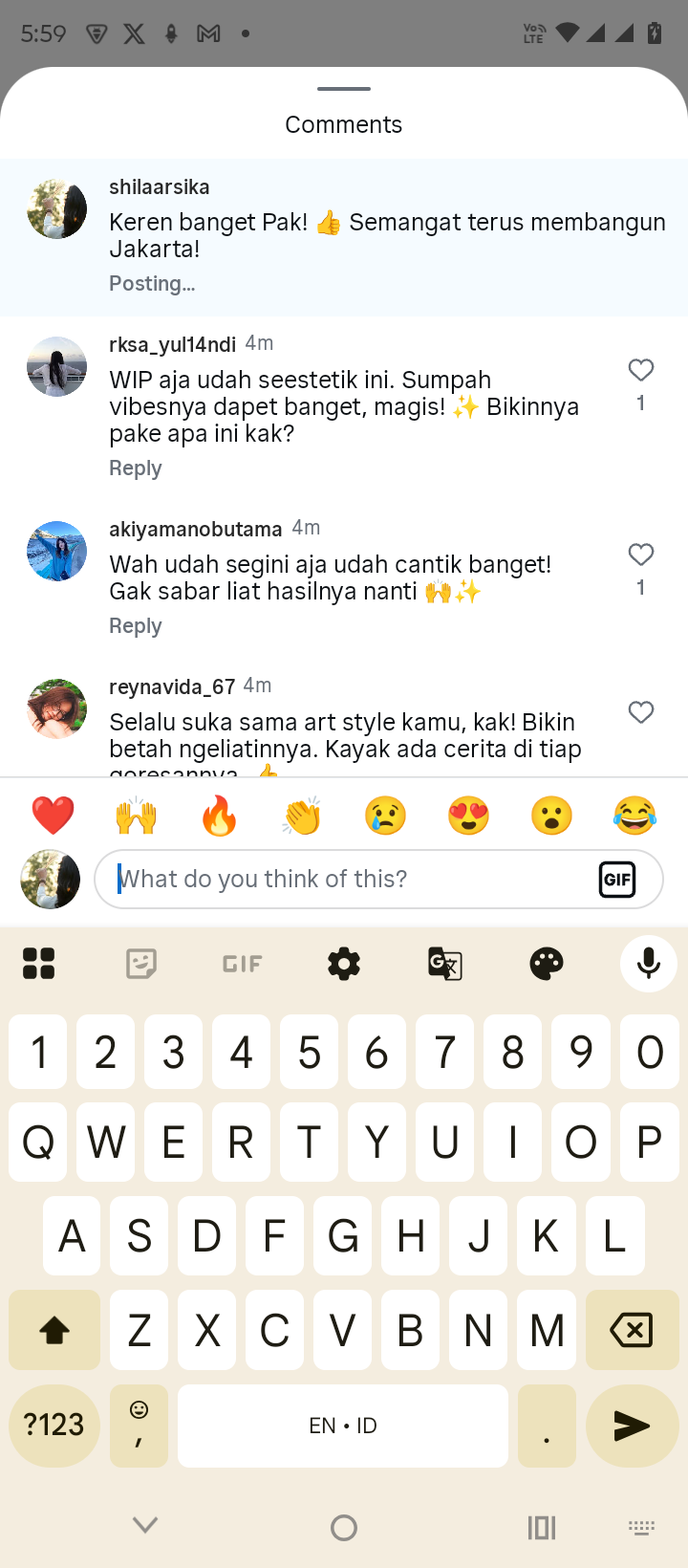688x1568 pixels.
Task: Insert the fire emoji
Action: 220,817
